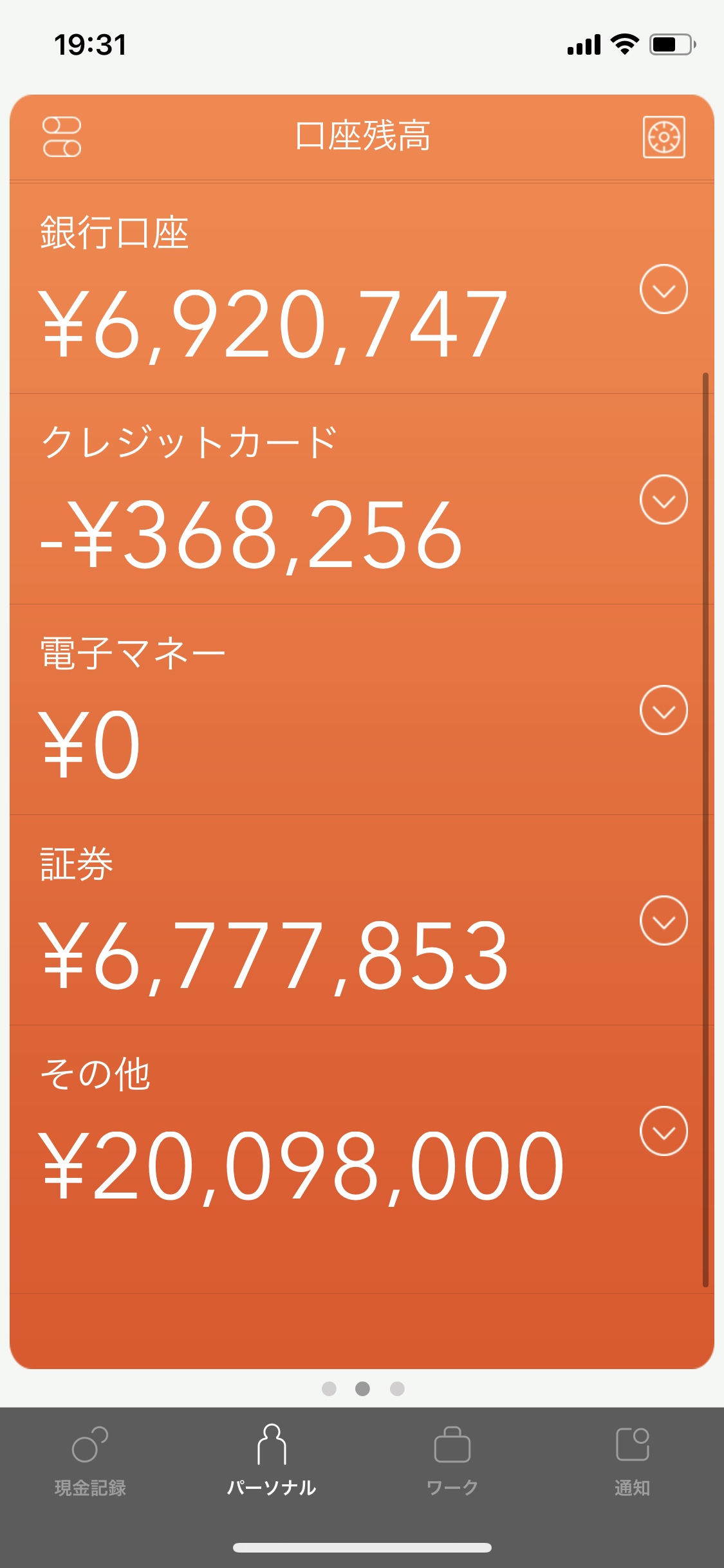Select the パーソナル tab

coord(272,1461)
